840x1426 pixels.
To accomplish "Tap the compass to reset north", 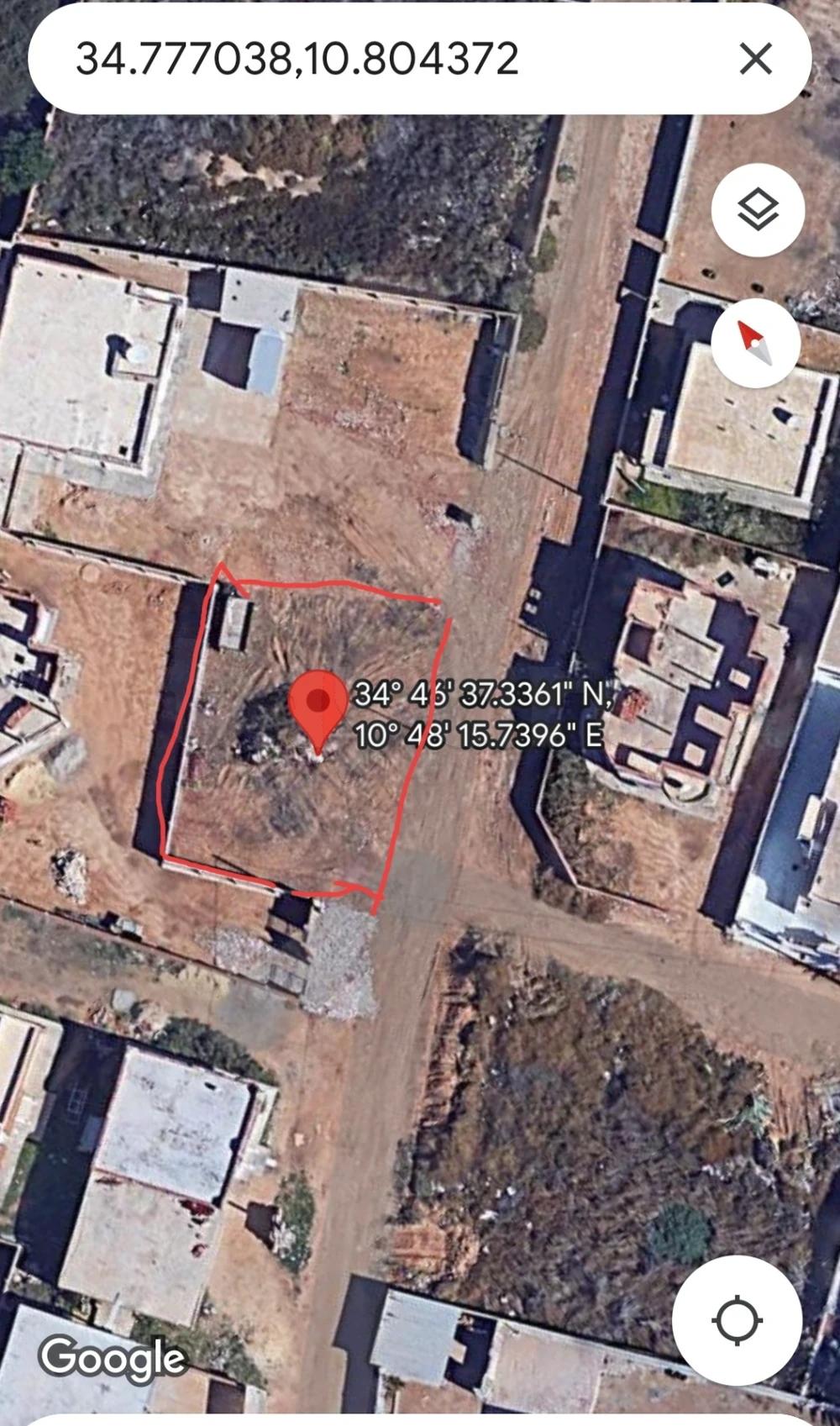I will (x=755, y=343).
